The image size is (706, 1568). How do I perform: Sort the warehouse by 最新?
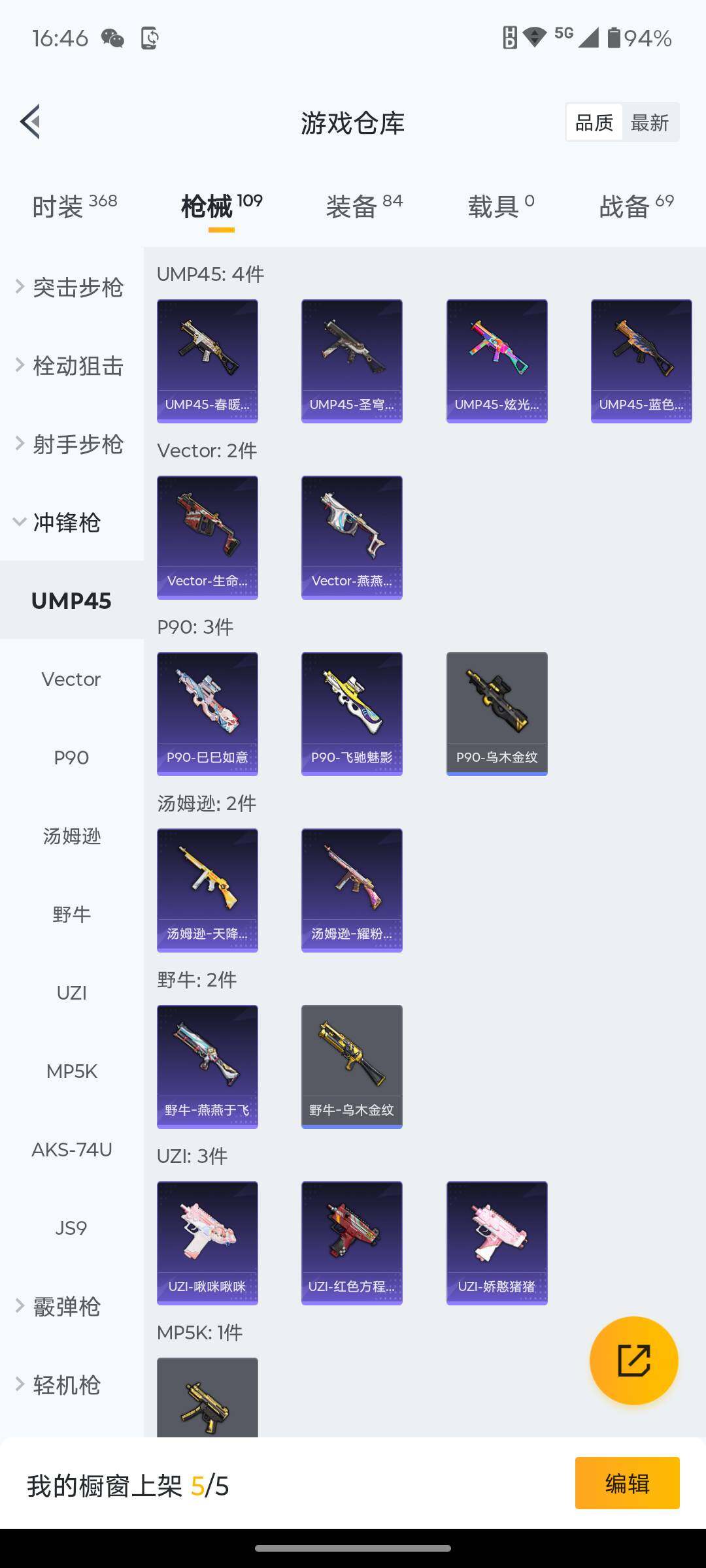tap(649, 122)
